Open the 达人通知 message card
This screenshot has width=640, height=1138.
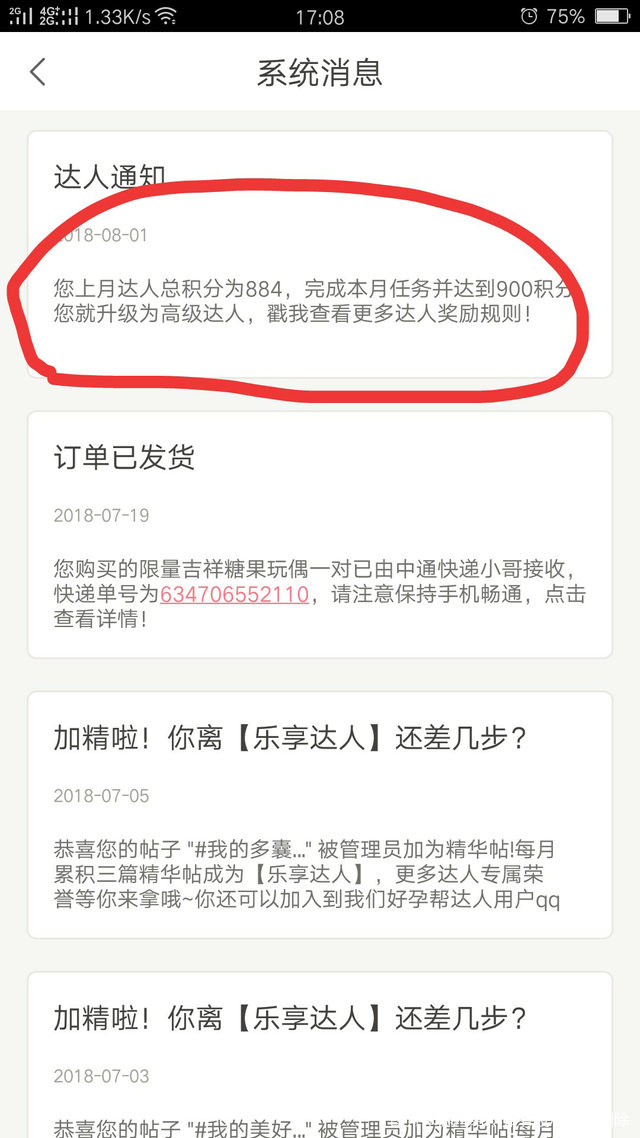tap(319, 254)
